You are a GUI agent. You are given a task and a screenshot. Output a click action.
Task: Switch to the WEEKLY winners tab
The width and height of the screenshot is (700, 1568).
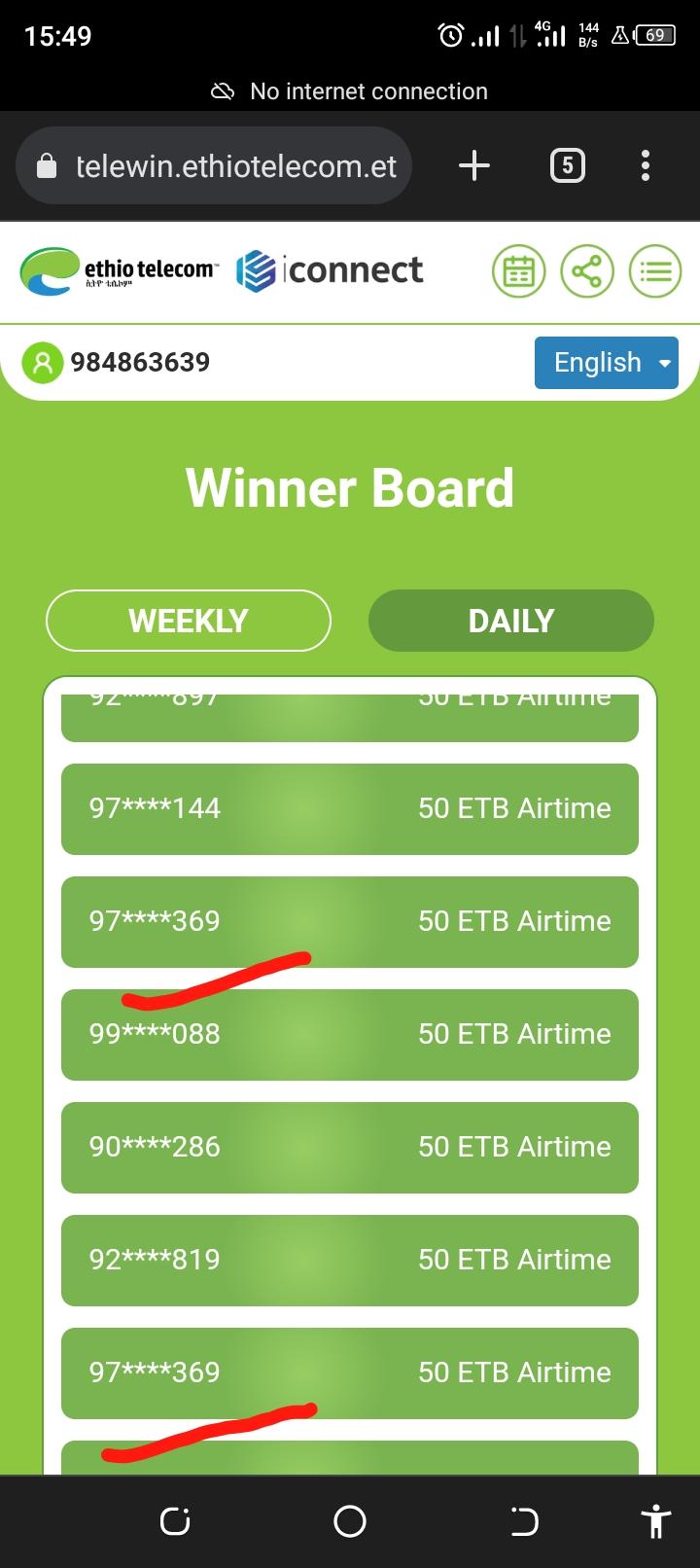(x=189, y=621)
